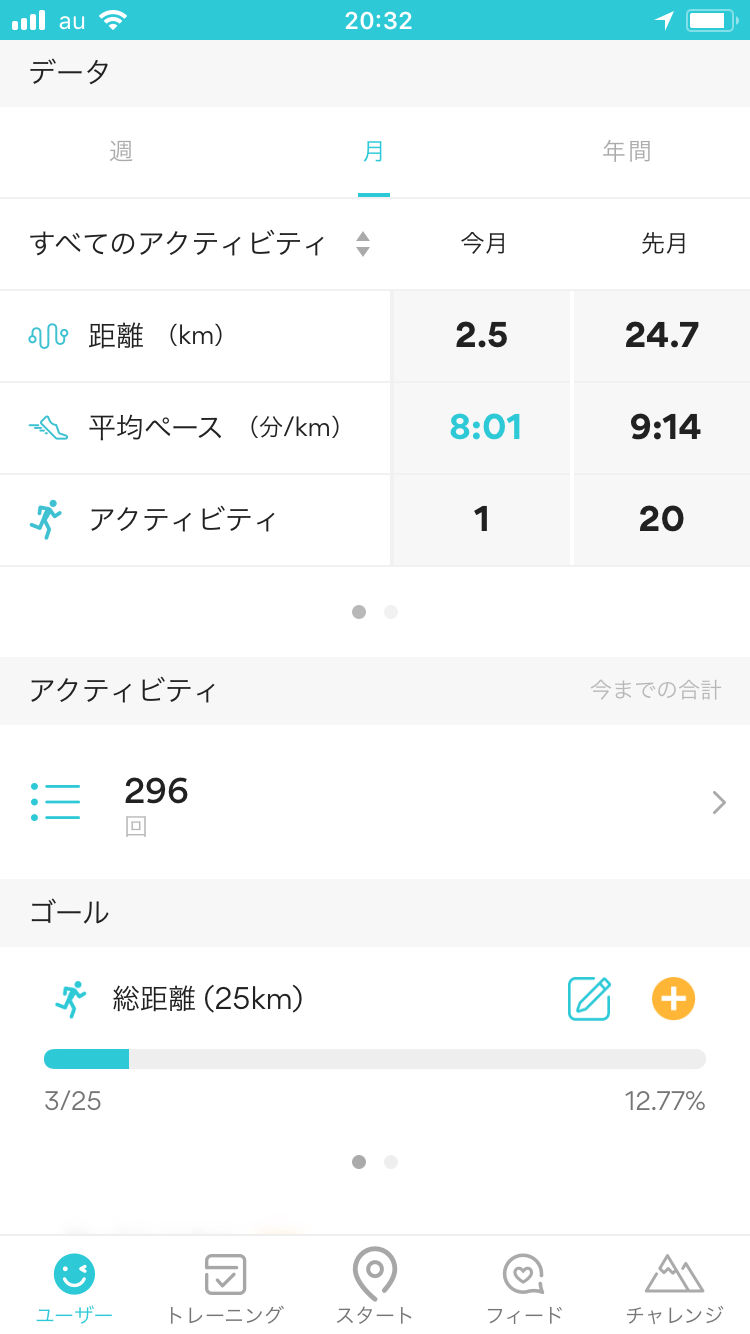The height and width of the screenshot is (1334, 750).
Task: Open the スタート tab
Action: coord(375,1287)
